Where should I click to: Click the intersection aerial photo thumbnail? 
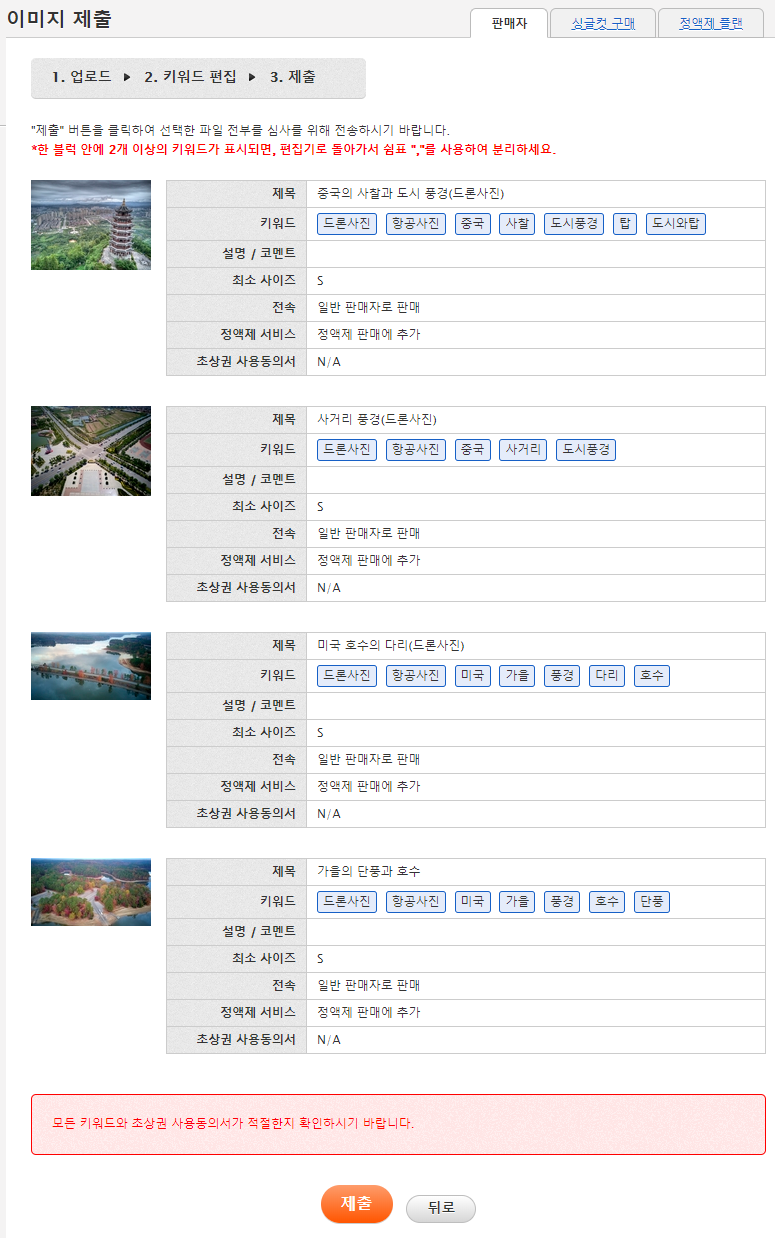[90, 450]
